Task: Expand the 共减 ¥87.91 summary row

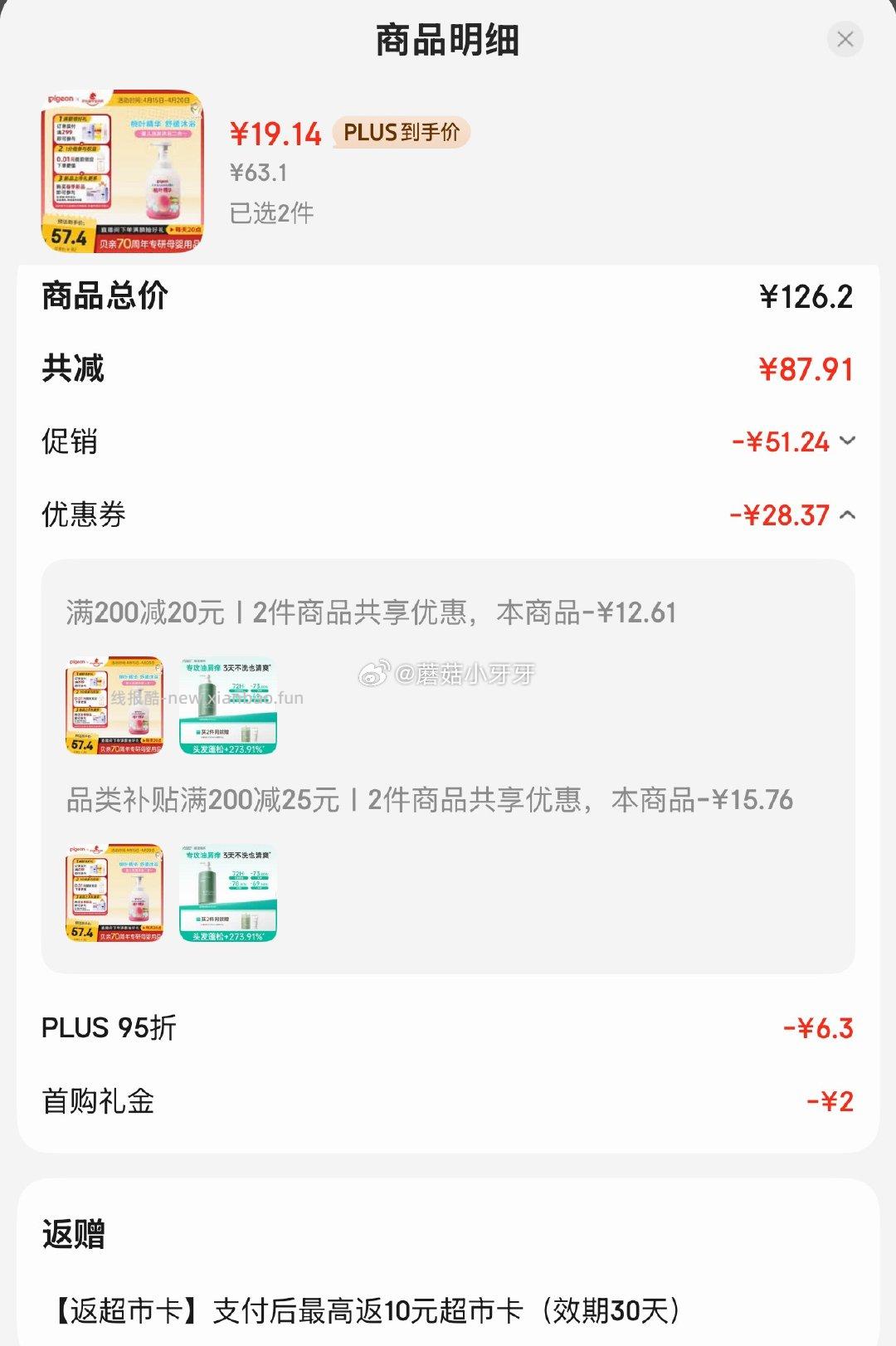Action: 448,370
